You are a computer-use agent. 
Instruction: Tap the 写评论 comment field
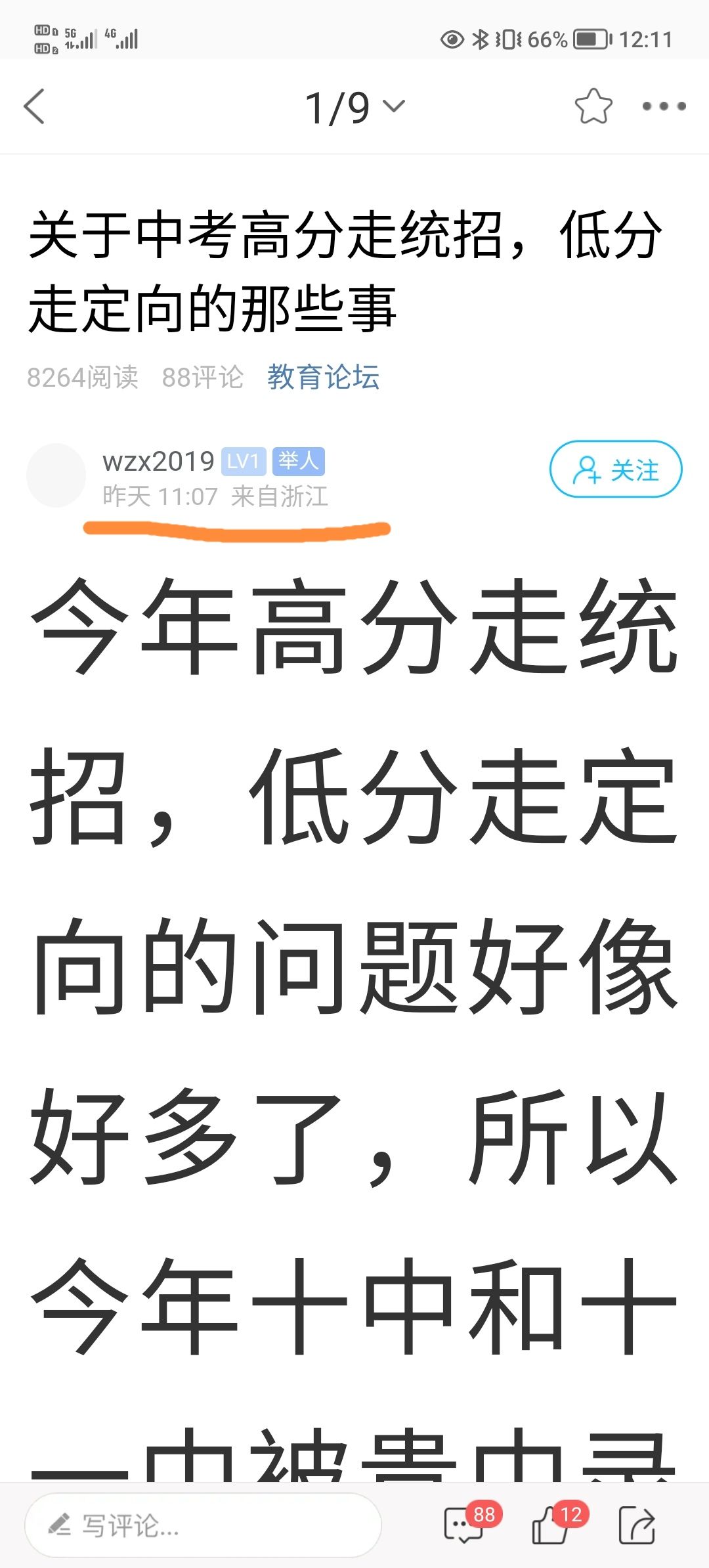click(202, 1525)
